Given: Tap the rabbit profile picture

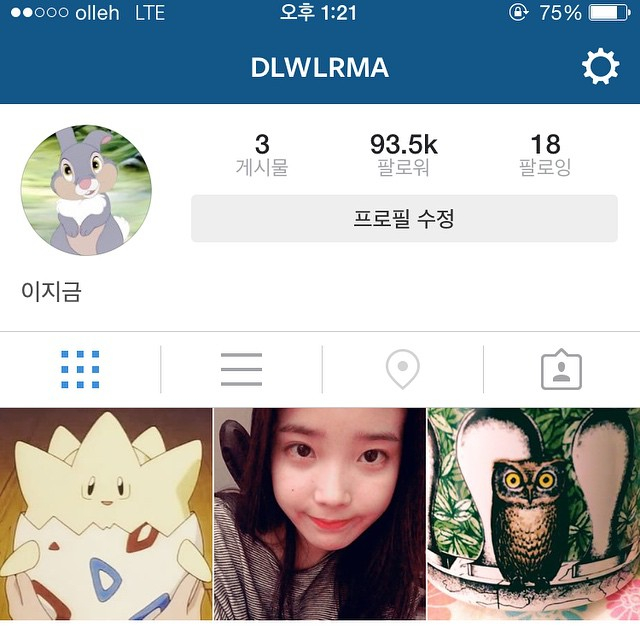Looking at the screenshot, I should click(x=86, y=190).
